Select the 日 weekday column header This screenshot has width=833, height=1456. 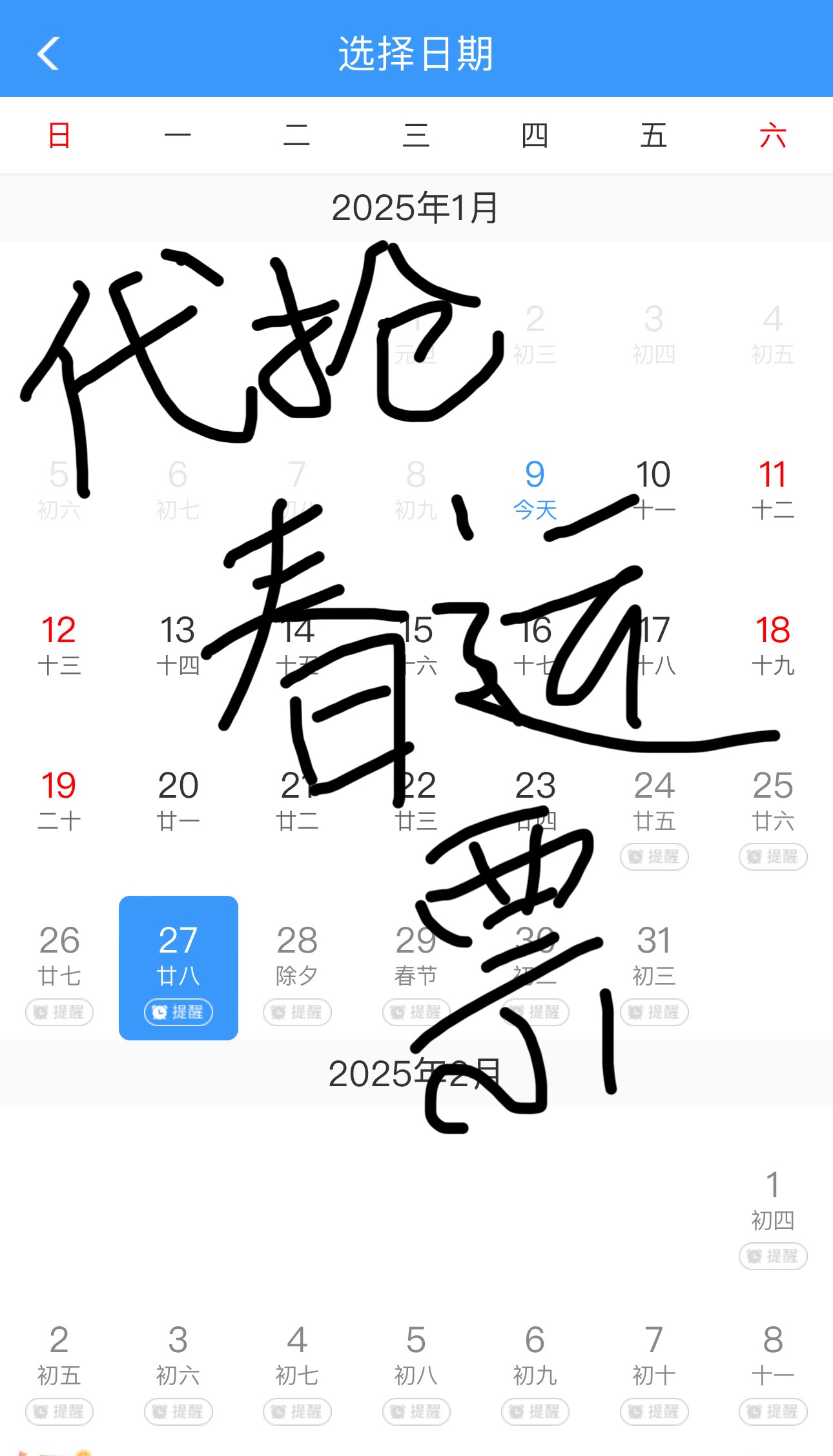tap(59, 136)
